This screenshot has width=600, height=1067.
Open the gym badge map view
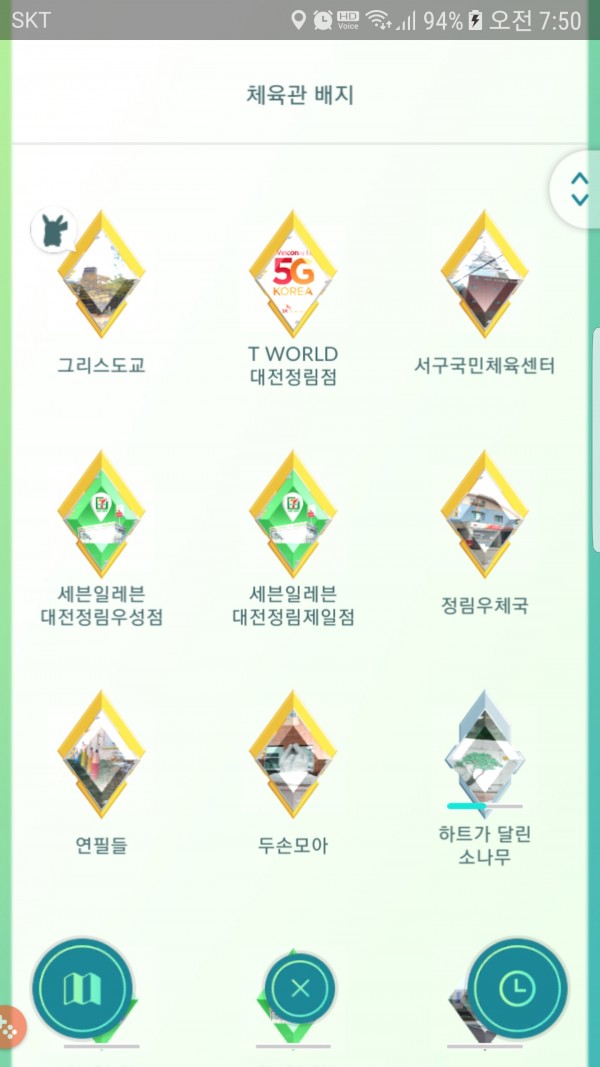82,989
